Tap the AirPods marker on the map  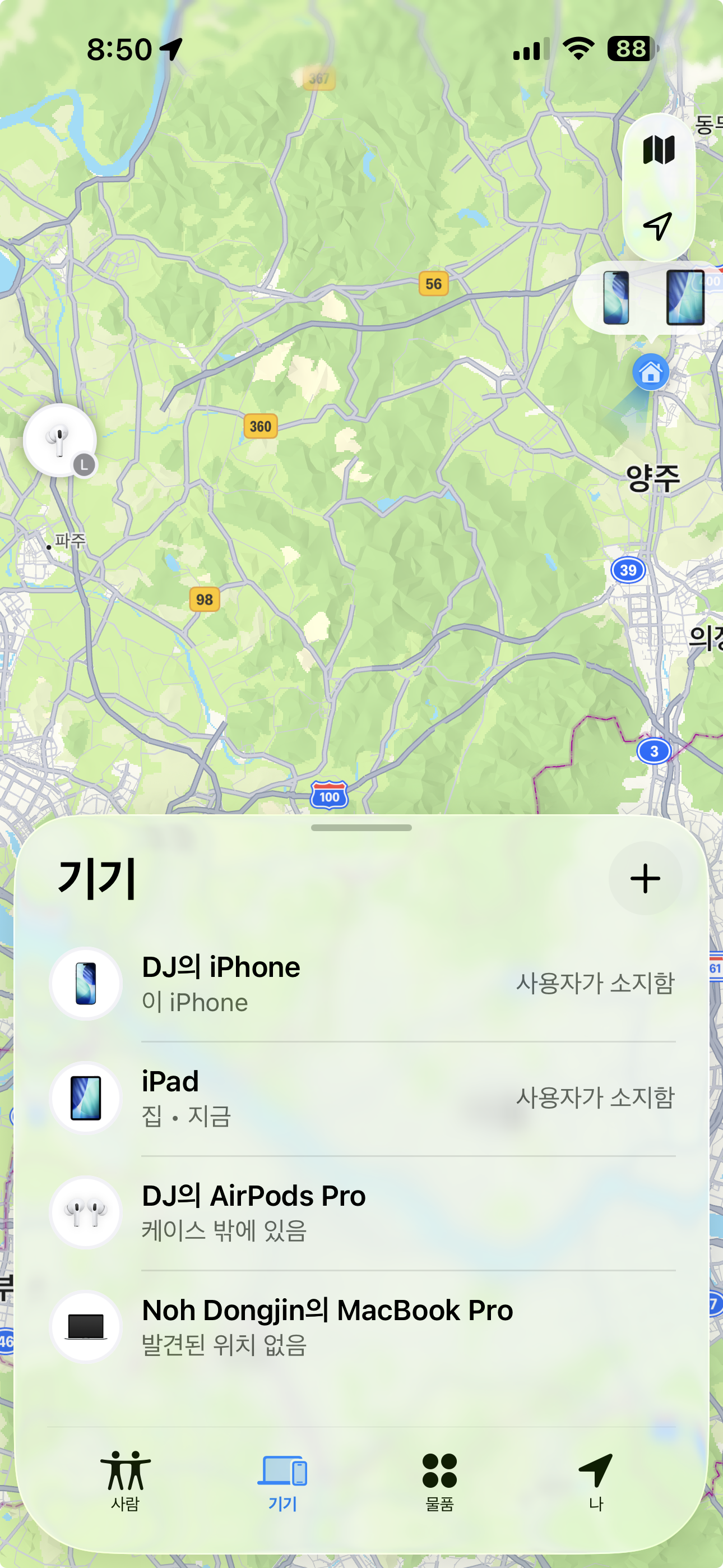[x=59, y=440]
